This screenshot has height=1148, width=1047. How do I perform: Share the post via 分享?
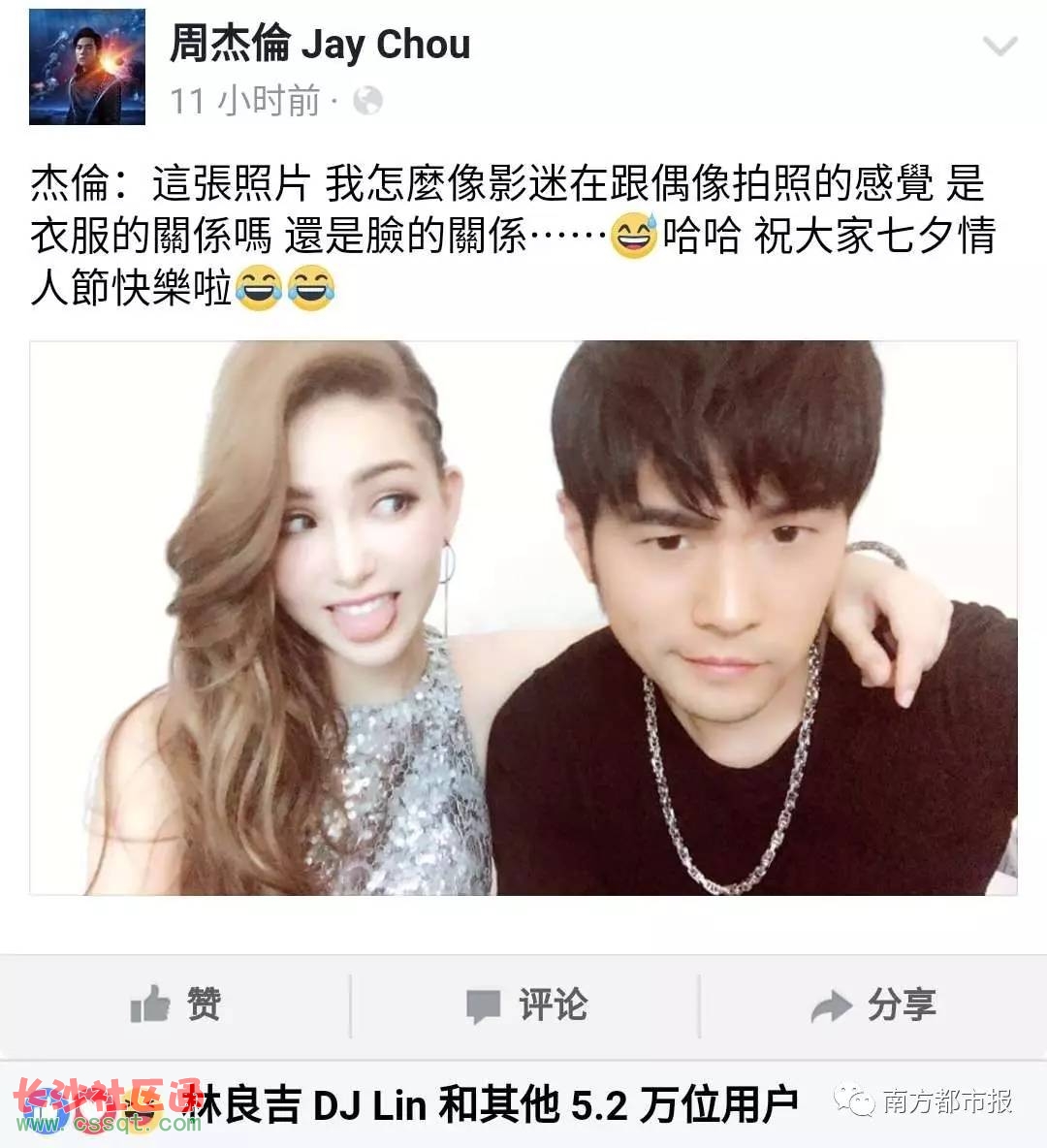coord(873,1005)
